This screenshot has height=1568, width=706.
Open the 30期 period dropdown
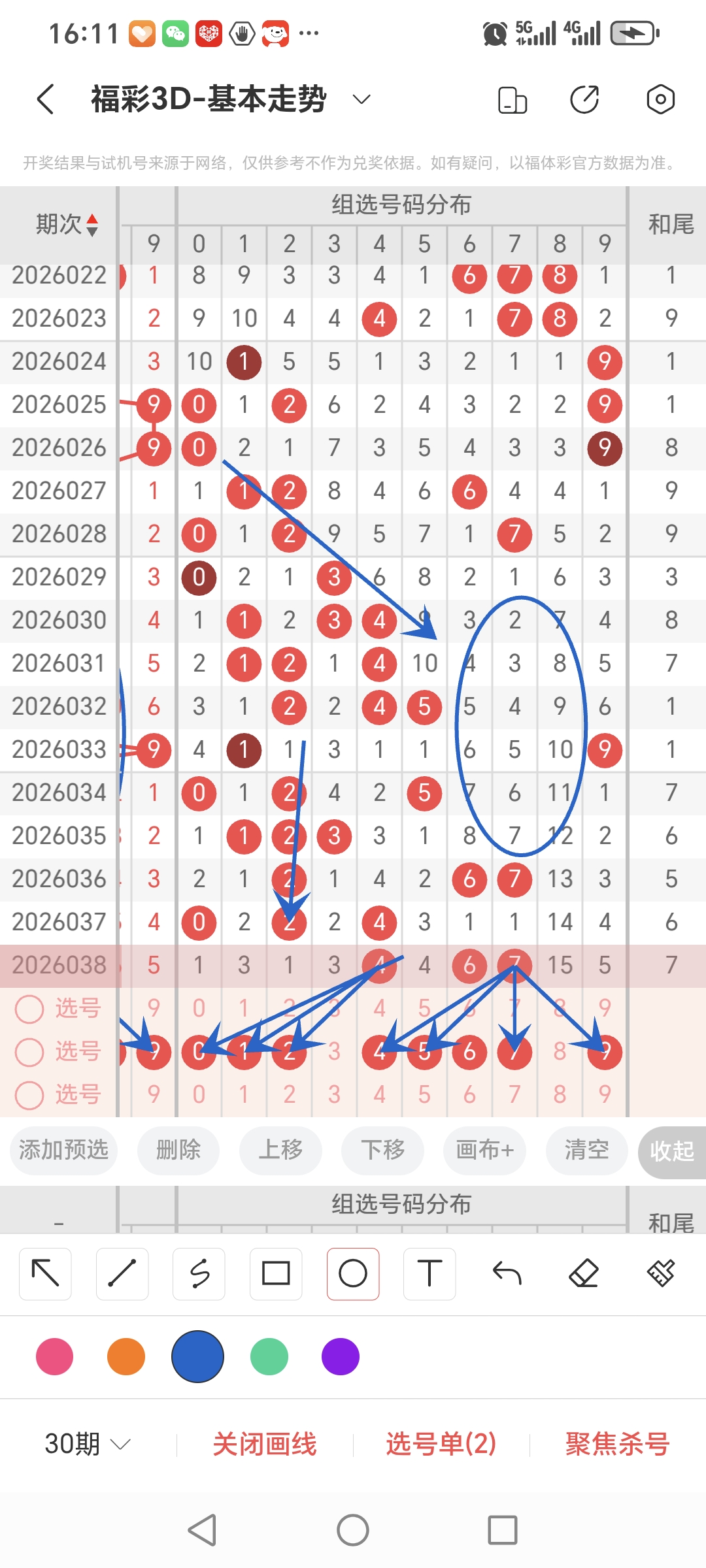tap(88, 1444)
